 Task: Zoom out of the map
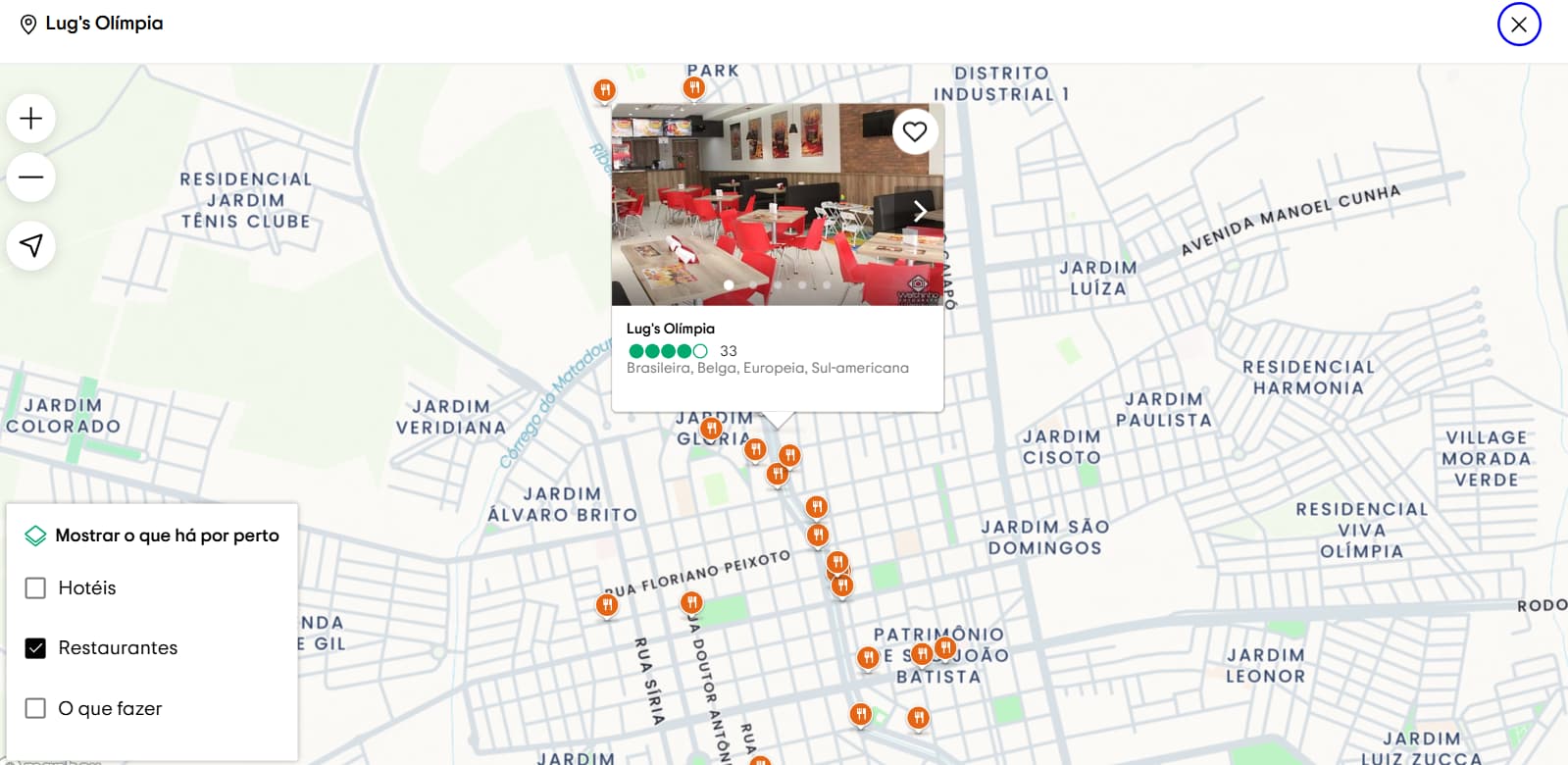(31, 178)
